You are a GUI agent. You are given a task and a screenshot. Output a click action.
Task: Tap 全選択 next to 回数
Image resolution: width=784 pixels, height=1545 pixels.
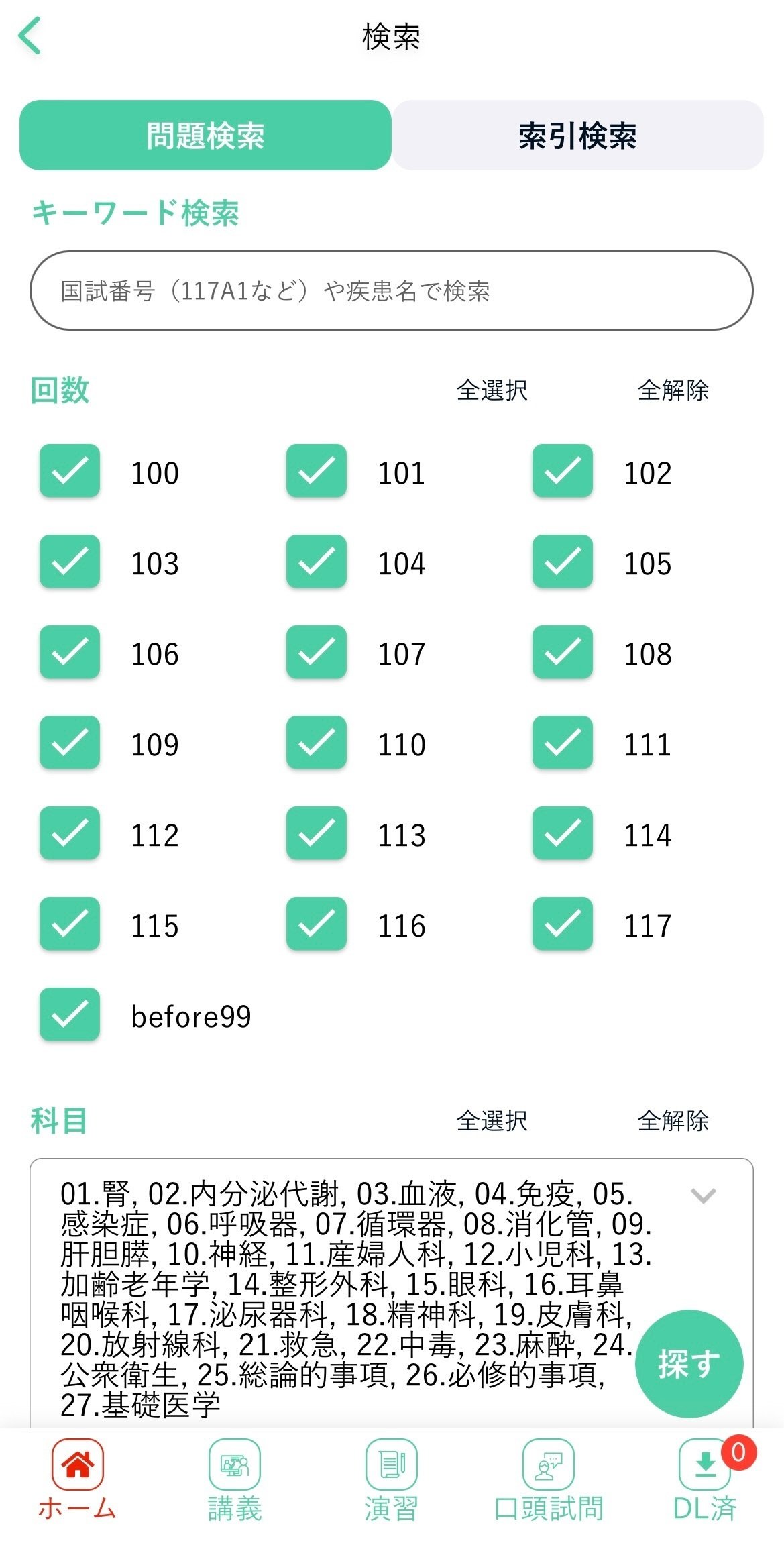(x=492, y=390)
